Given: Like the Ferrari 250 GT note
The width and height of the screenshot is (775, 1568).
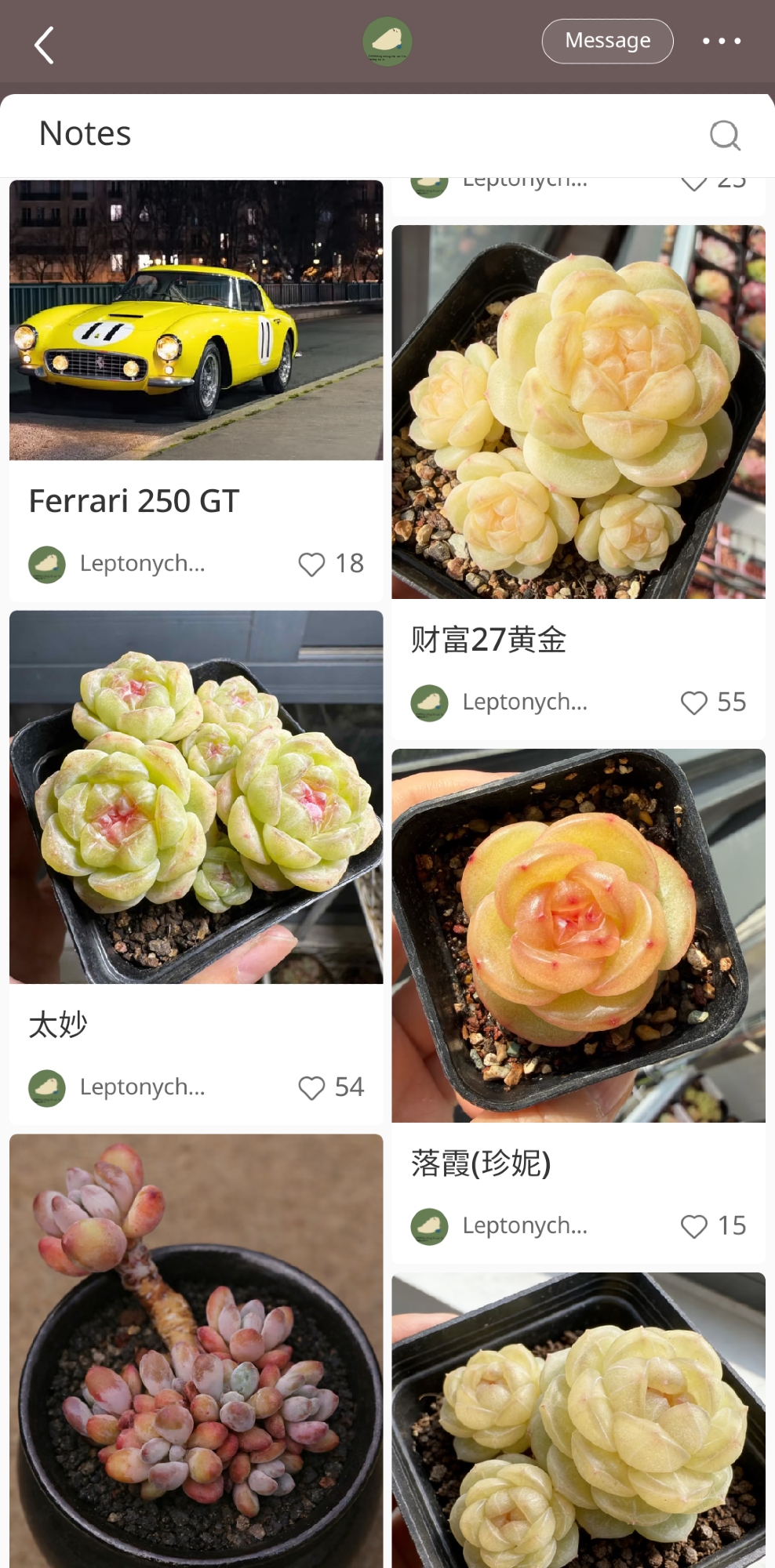Looking at the screenshot, I should [x=311, y=564].
